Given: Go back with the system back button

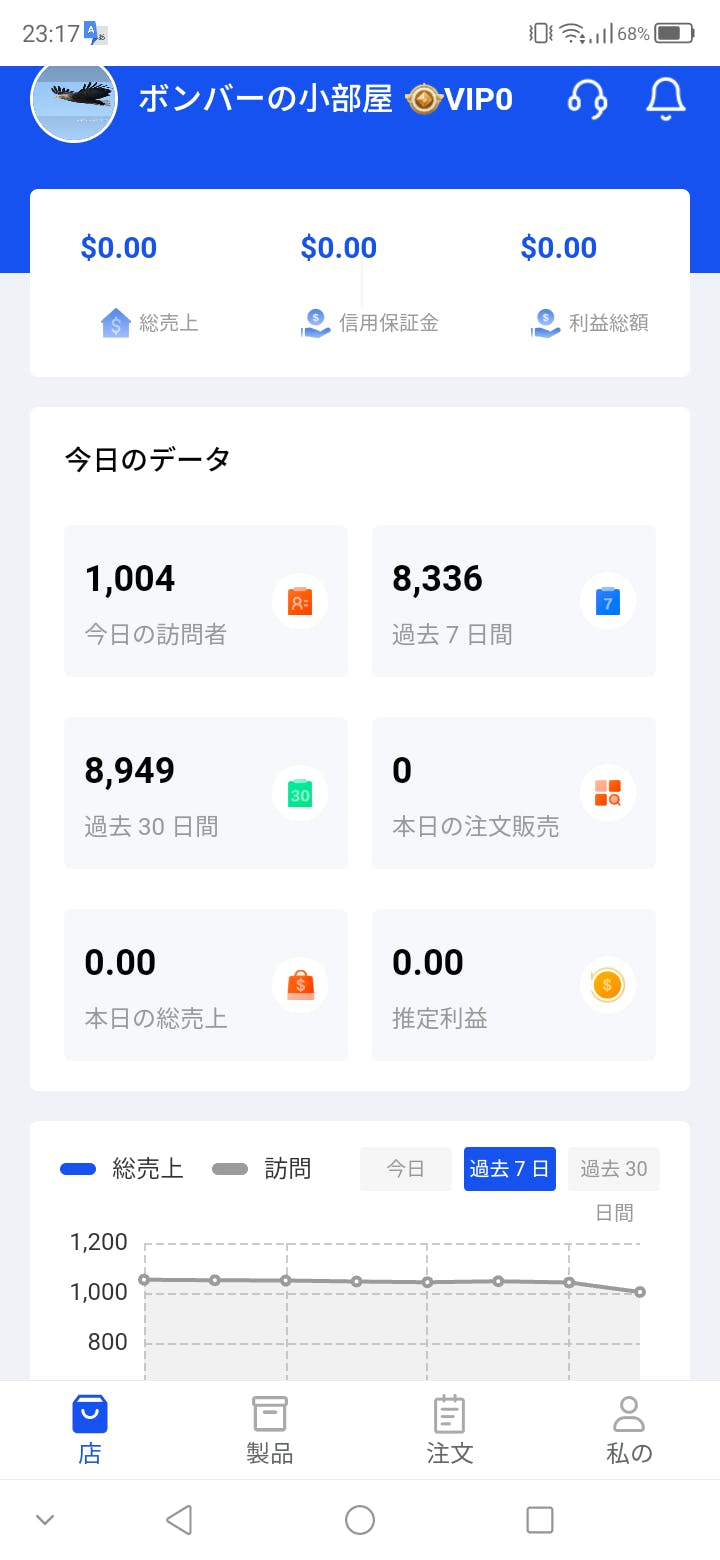Looking at the screenshot, I should [179, 1520].
